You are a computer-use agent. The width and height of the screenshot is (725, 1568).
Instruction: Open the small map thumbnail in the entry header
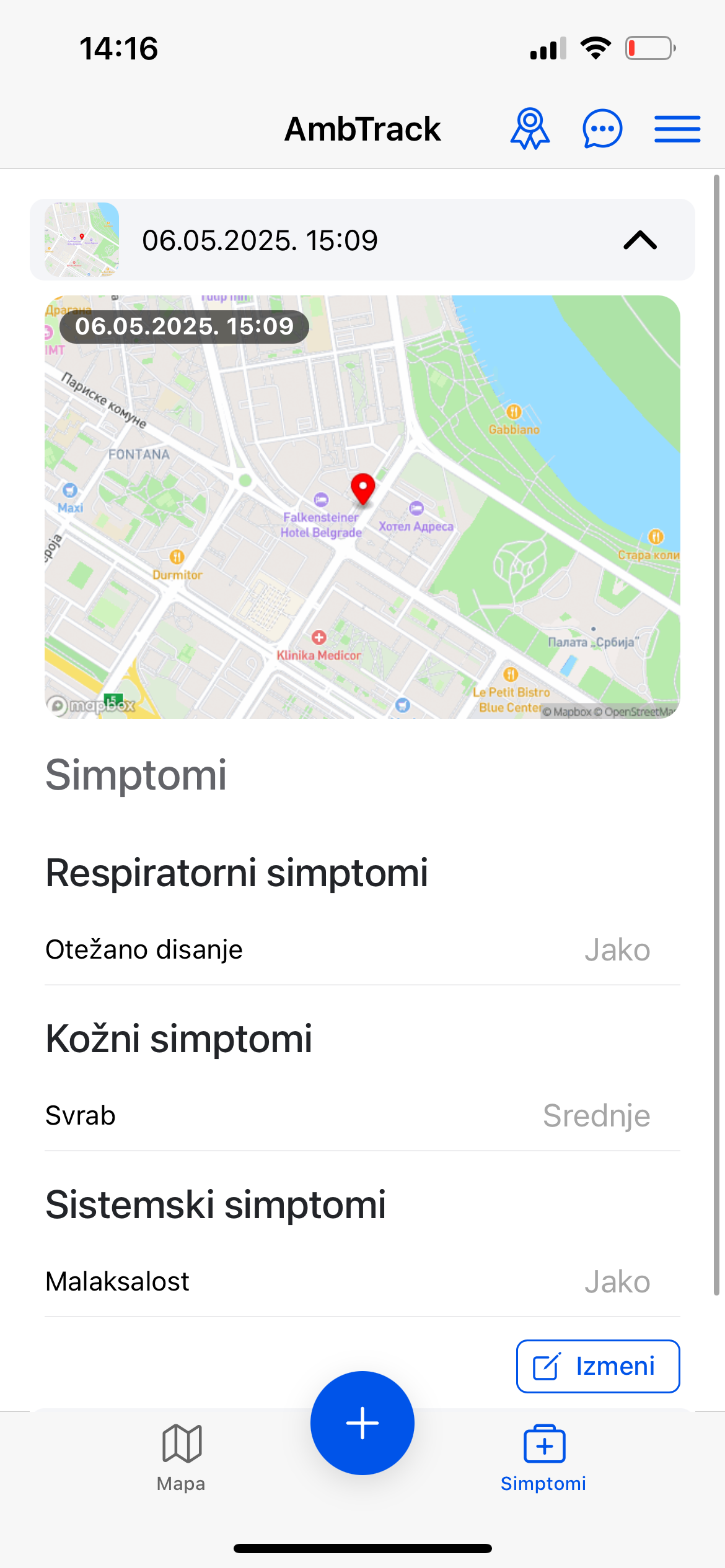(81, 239)
